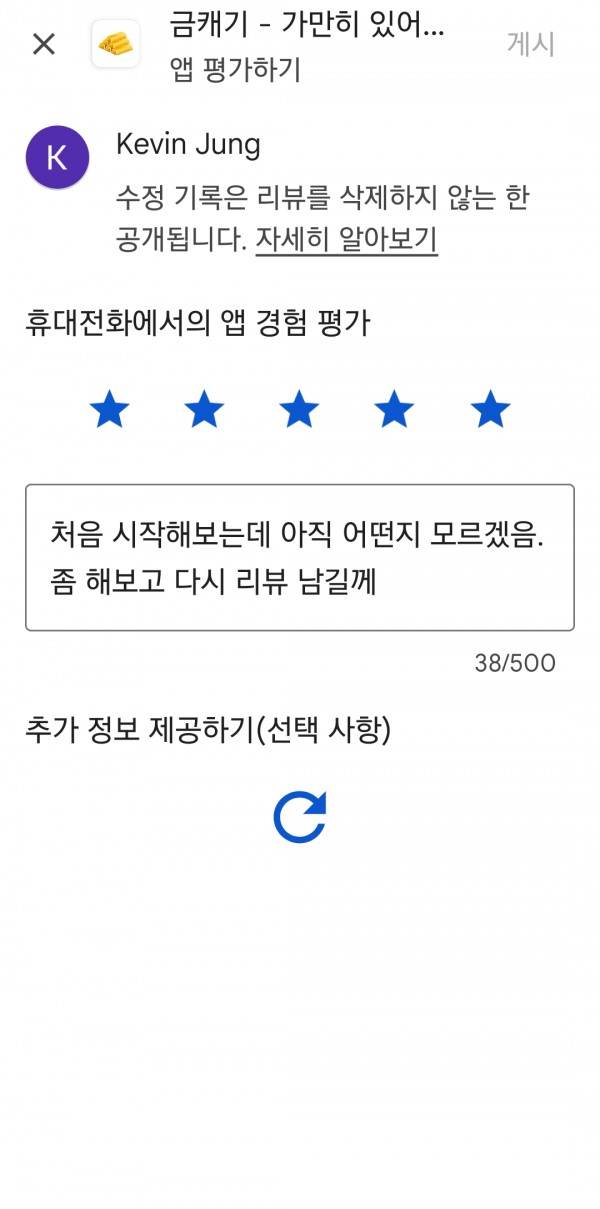Set rating to four stars
The height and width of the screenshot is (1209, 600).
[x=394, y=410]
